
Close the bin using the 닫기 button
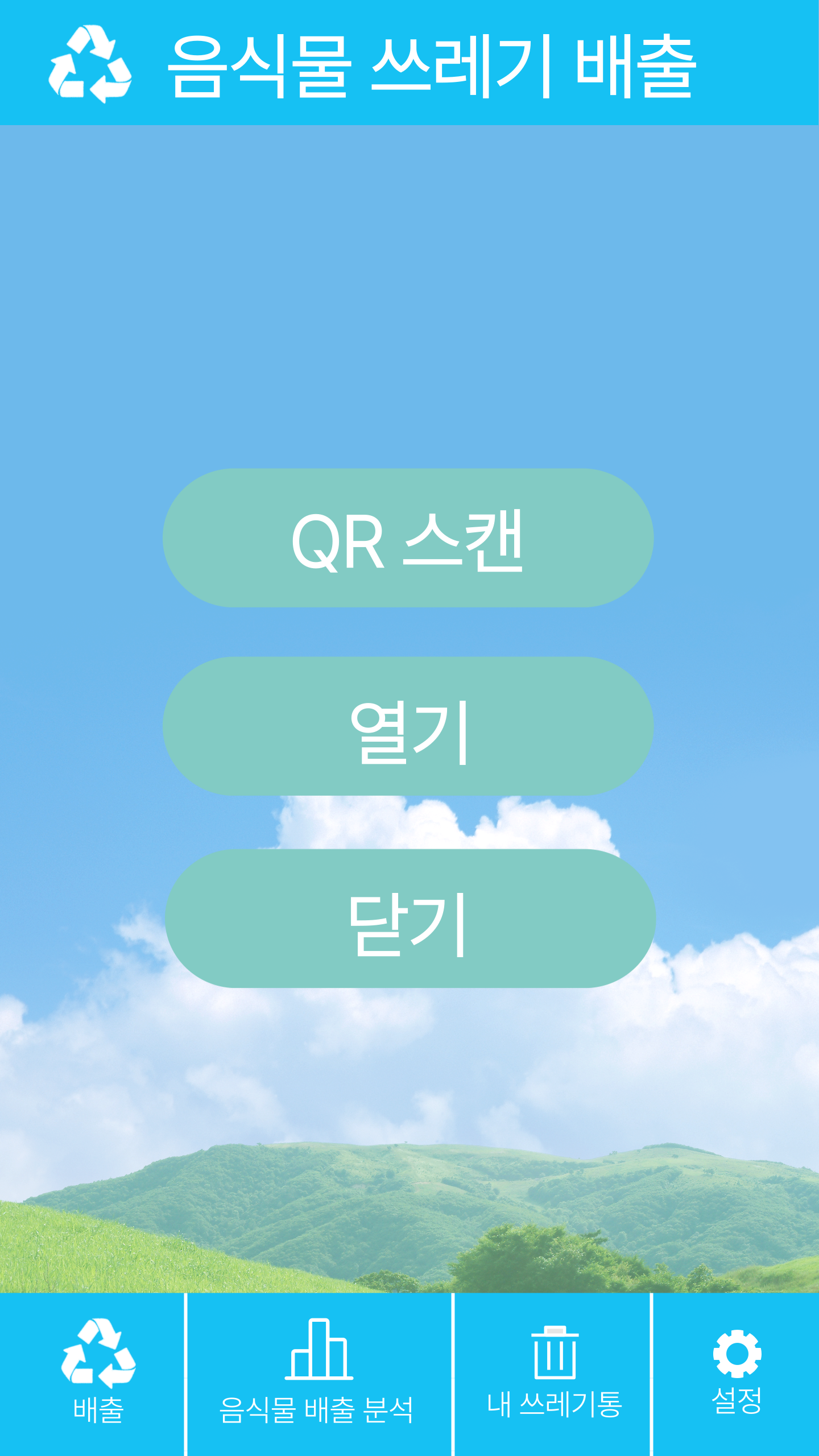408,921
